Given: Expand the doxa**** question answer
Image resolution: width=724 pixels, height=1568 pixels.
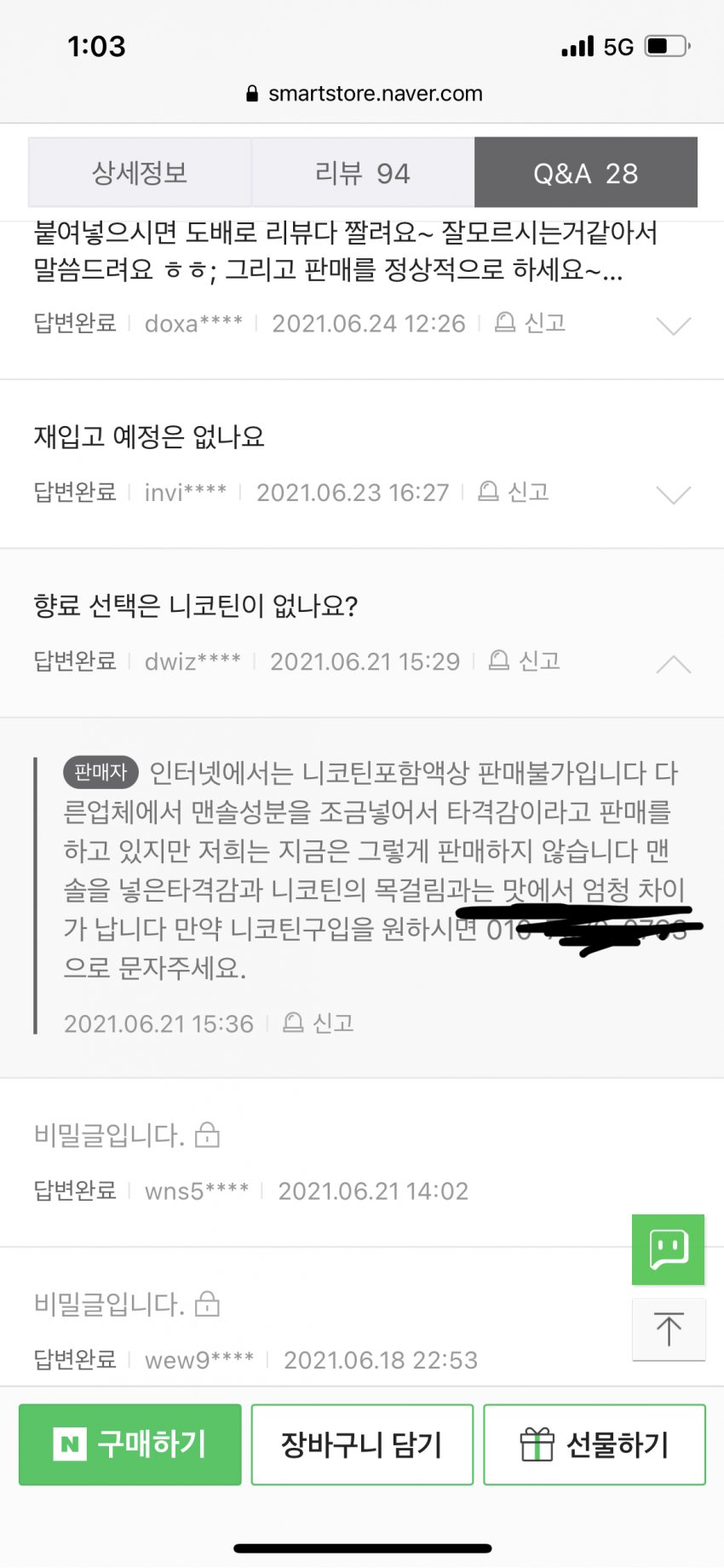Looking at the screenshot, I should tap(673, 326).
